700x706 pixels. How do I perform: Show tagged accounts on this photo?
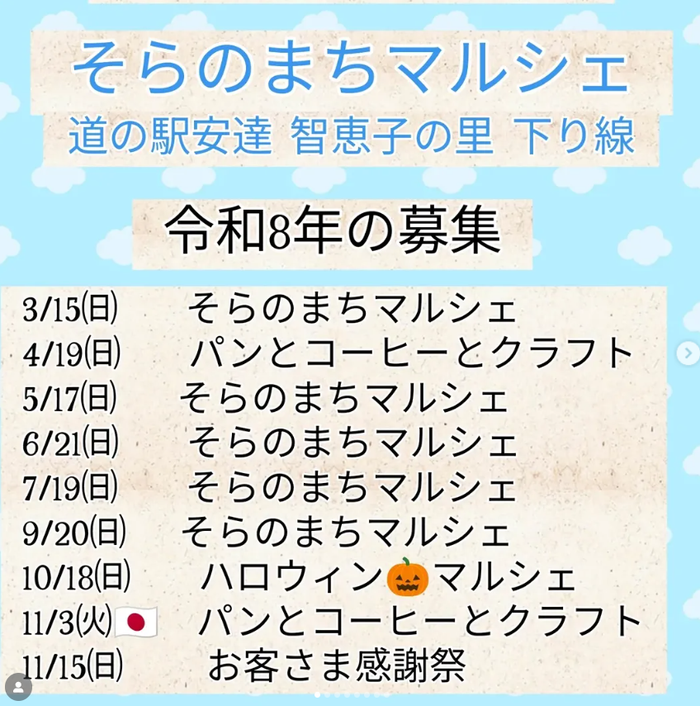[18, 686]
